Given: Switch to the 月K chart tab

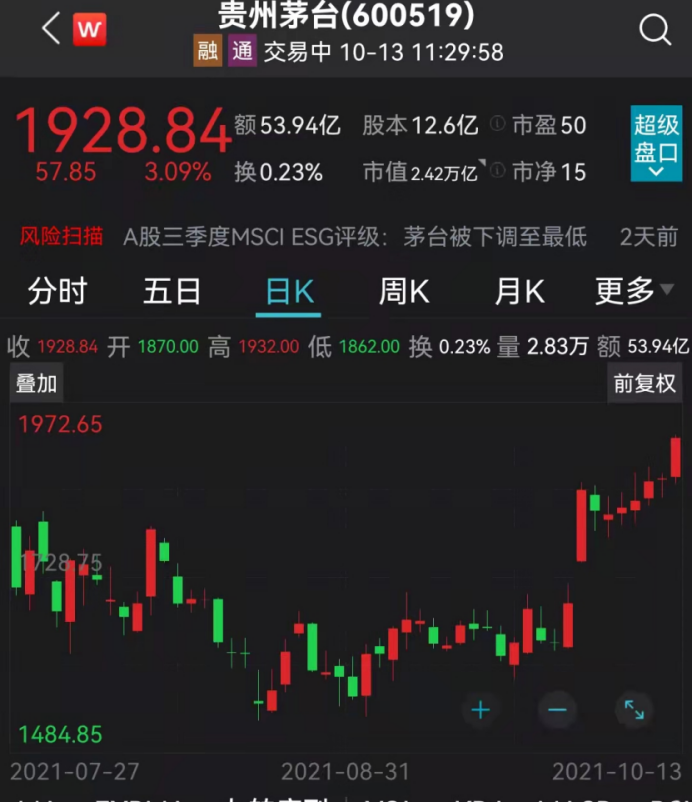Looking at the screenshot, I should [519, 291].
